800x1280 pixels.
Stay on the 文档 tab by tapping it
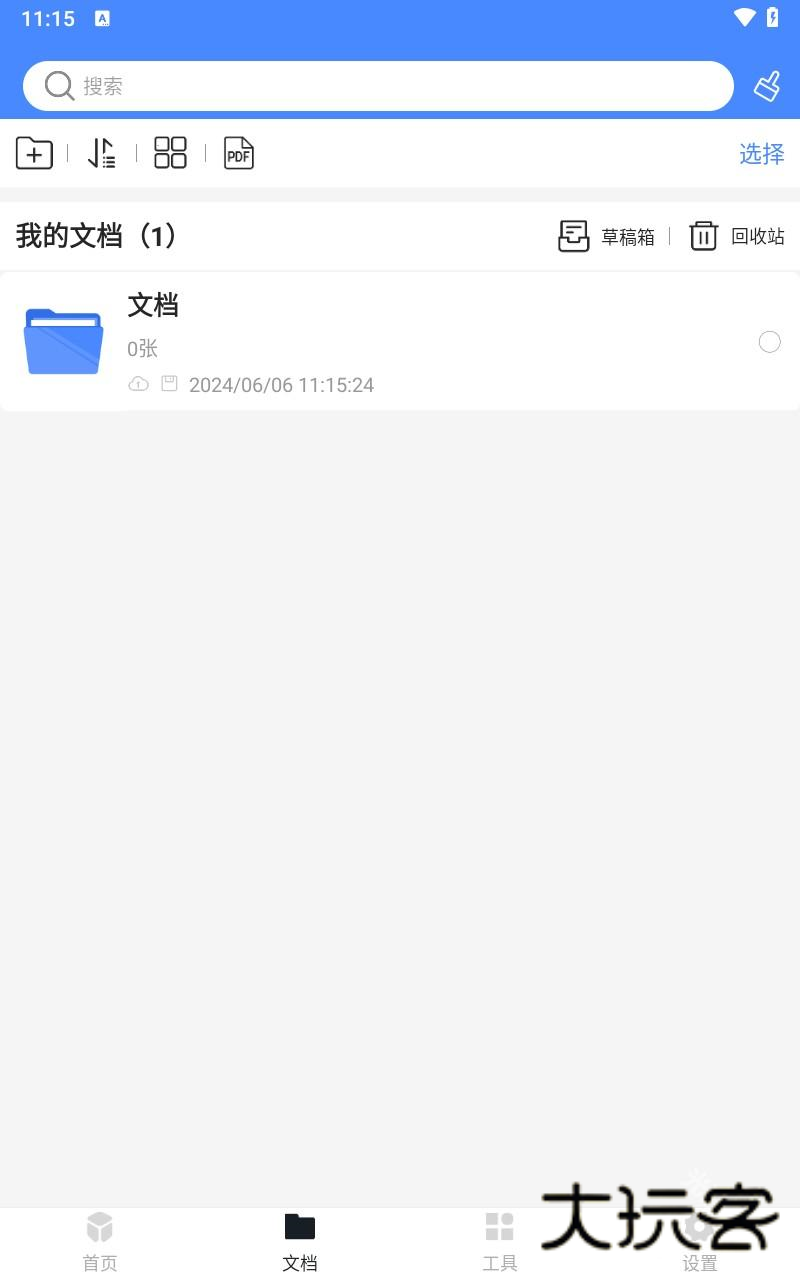tap(300, 1240)
